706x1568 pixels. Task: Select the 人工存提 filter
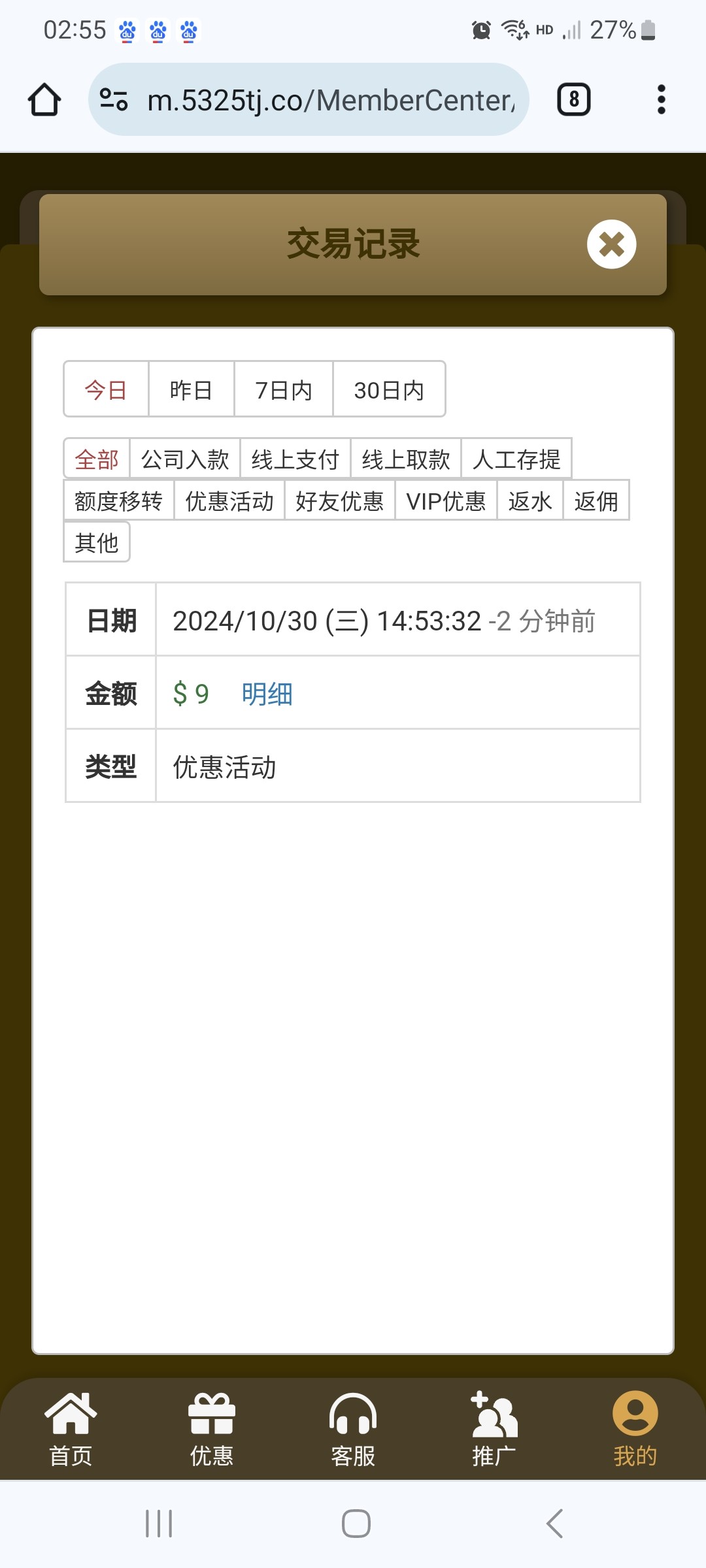(516, 459)
